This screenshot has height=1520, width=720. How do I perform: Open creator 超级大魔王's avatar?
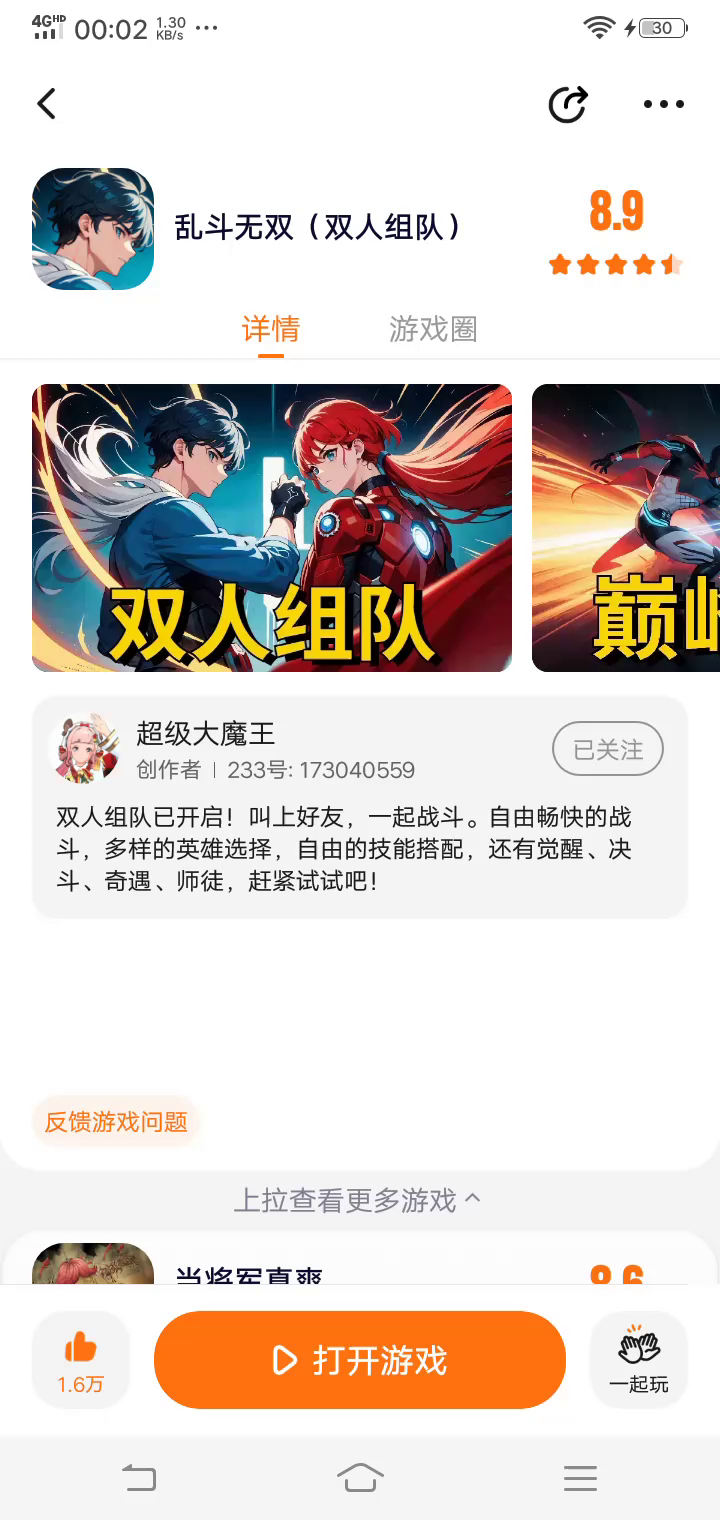tap(84, 748)
